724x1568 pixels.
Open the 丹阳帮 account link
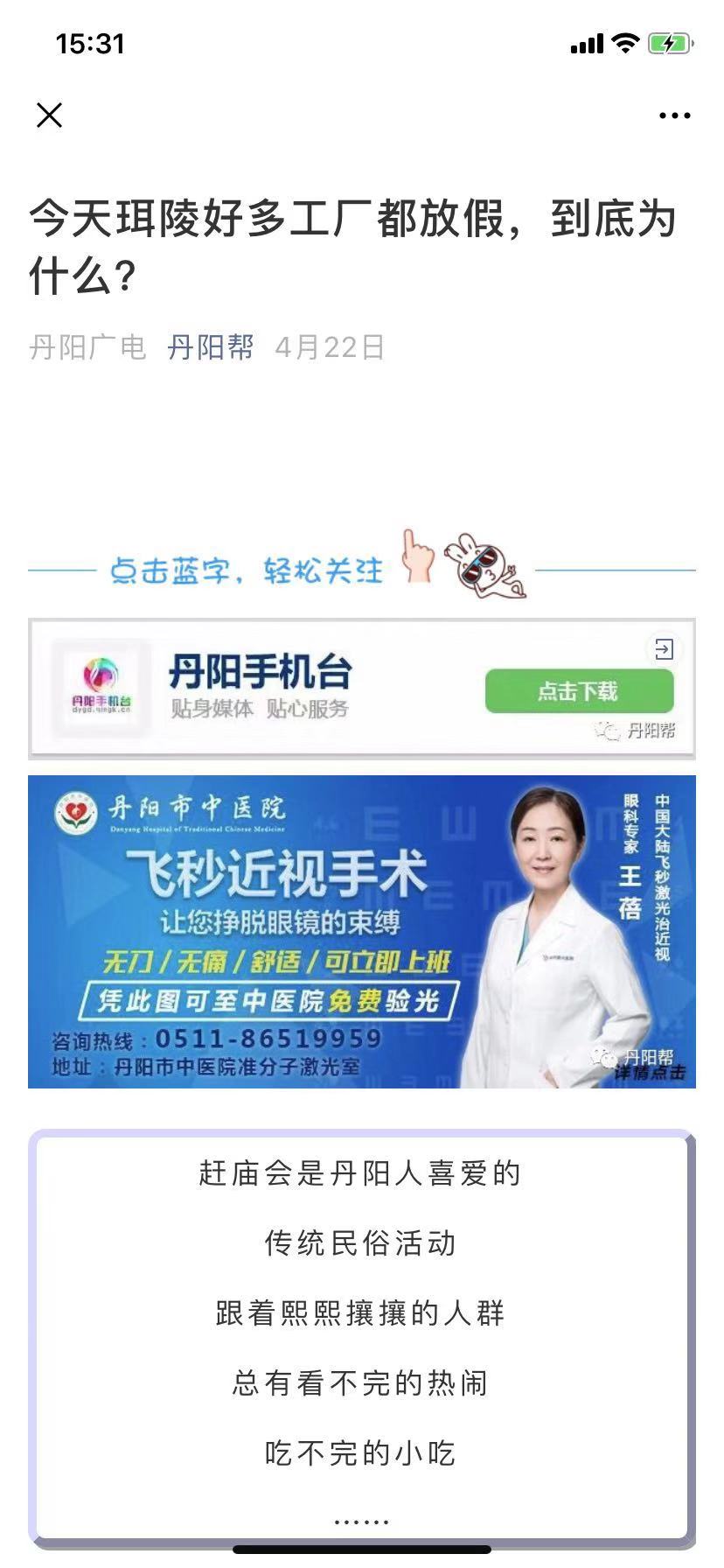pos(210,347)
